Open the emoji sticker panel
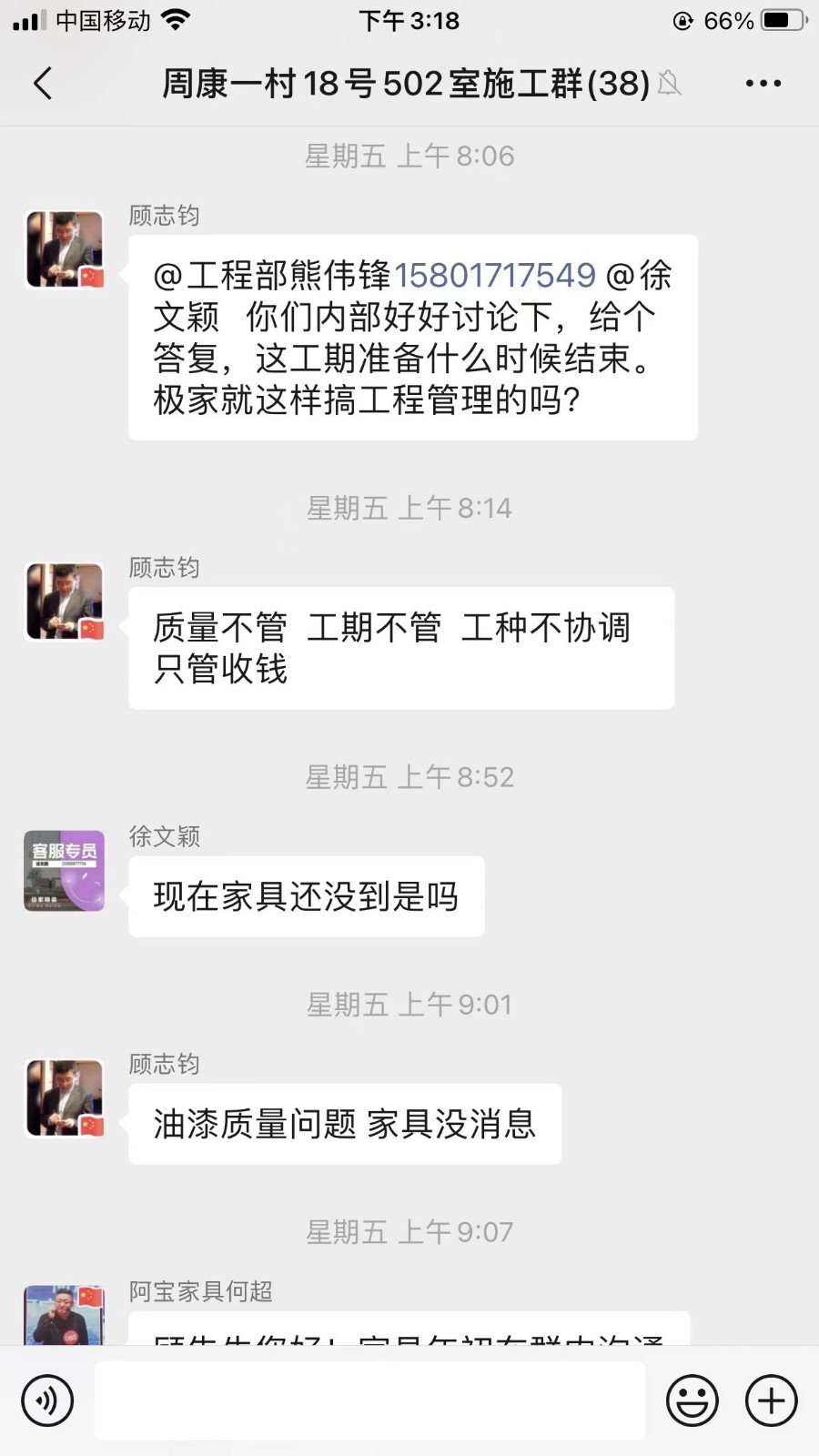 692,1400
